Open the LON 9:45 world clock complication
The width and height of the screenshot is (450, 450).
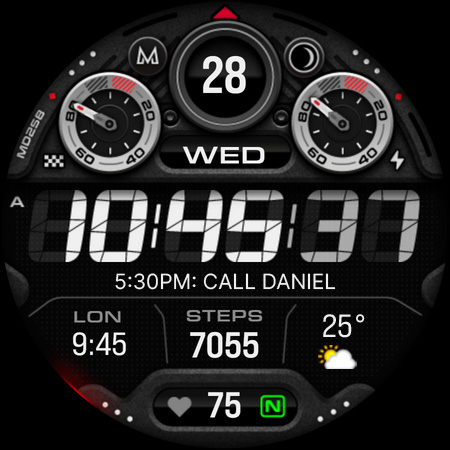pos(99,333)
